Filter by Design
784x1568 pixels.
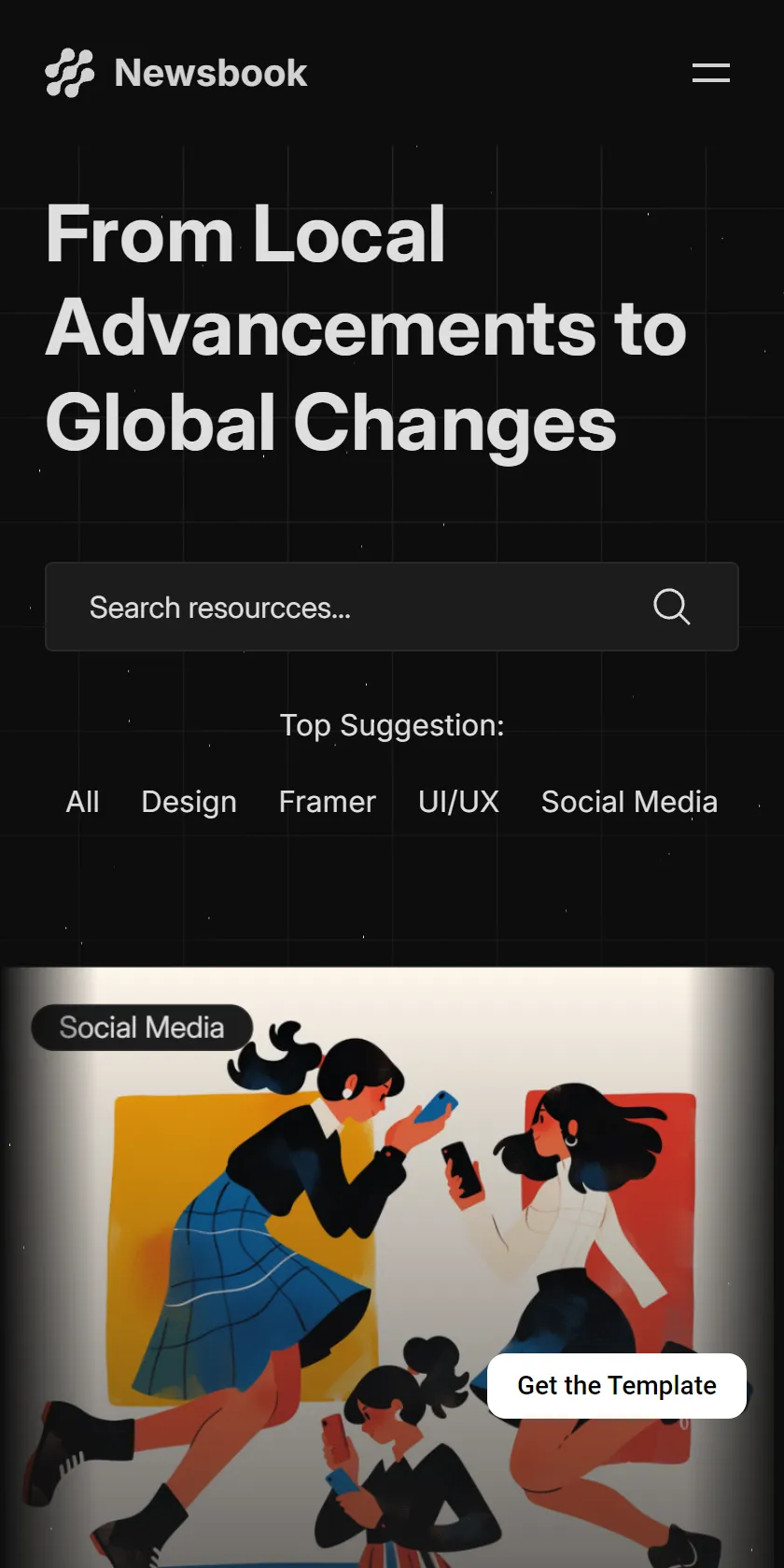[189, 802]
